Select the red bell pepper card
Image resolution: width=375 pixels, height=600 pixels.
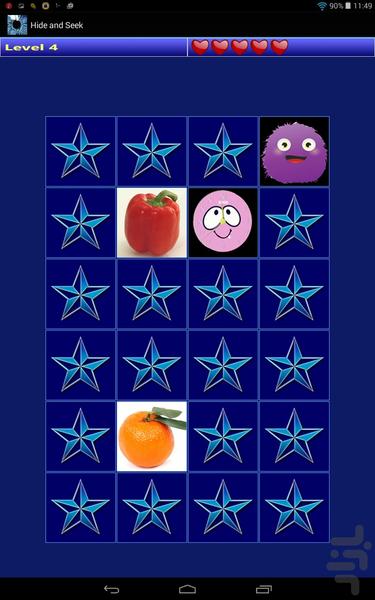pyautogui.click(x=152, y=222)
